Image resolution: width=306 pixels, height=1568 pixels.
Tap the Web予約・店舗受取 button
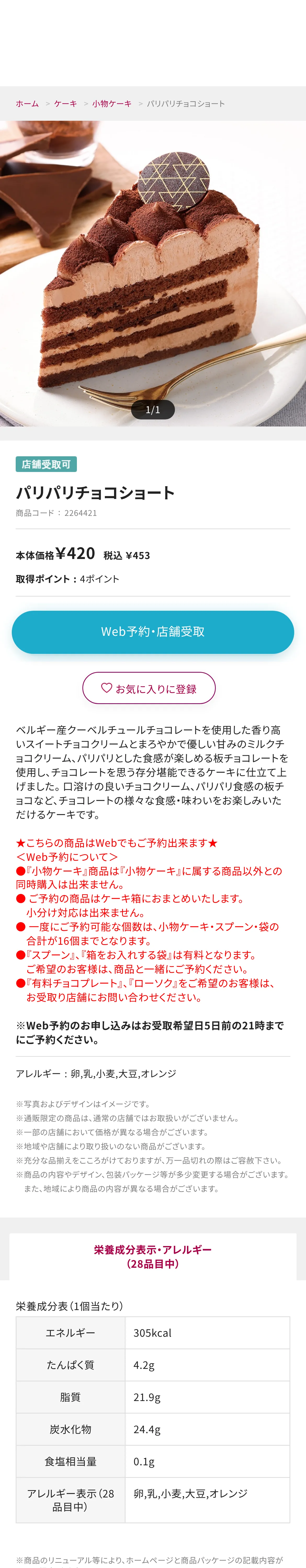pos(153,632)
